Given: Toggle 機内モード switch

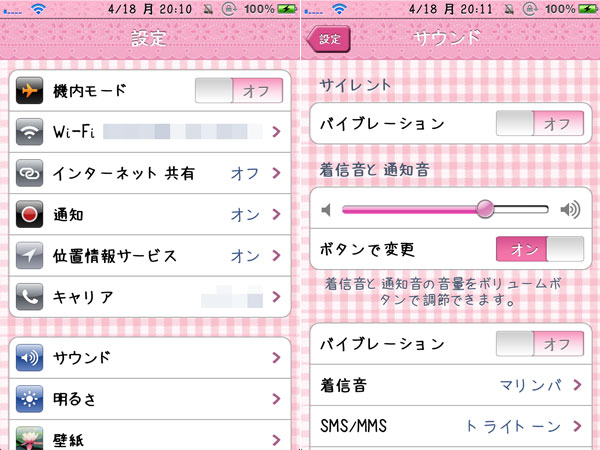Looking at the screenshot, I should [x=238, y=91].
